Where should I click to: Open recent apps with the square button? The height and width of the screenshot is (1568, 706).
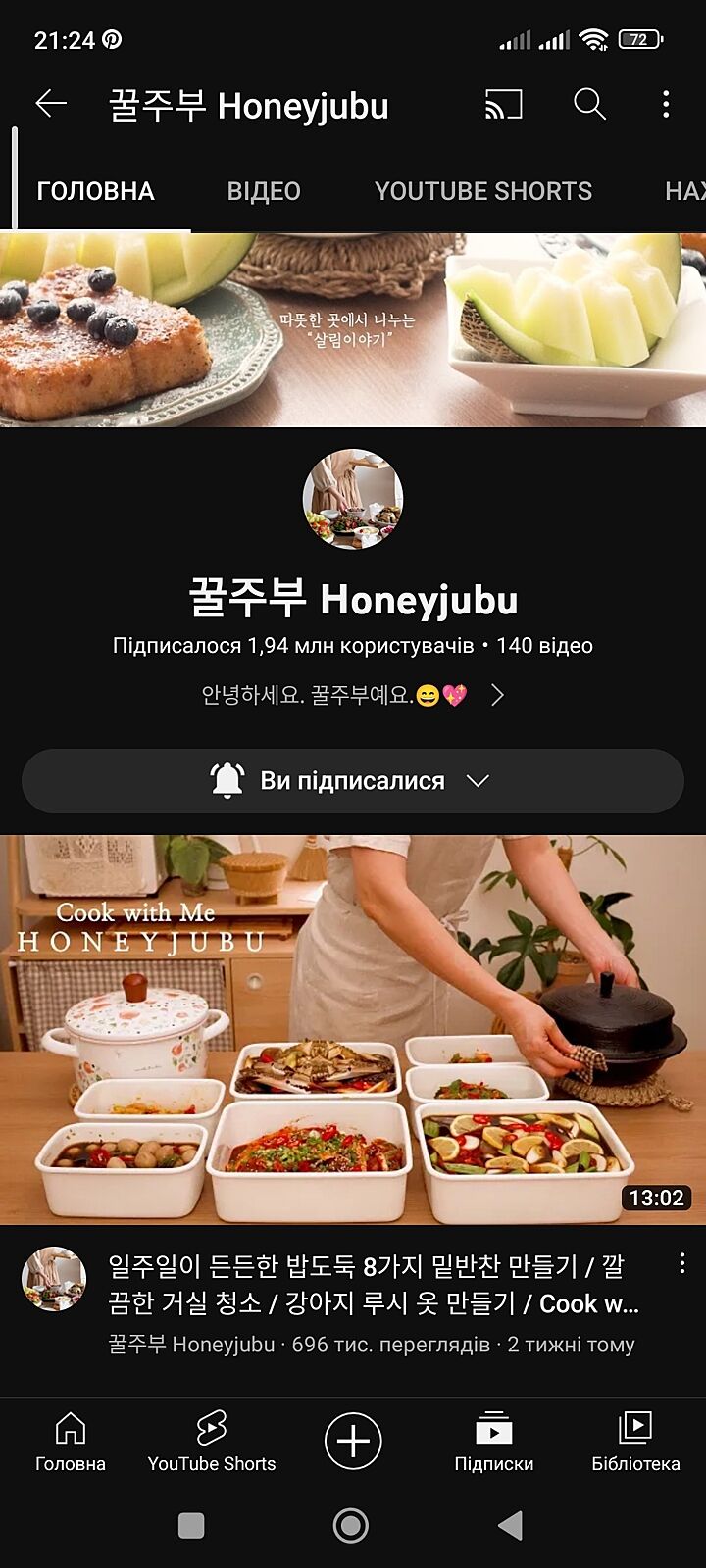point(191,1525)
